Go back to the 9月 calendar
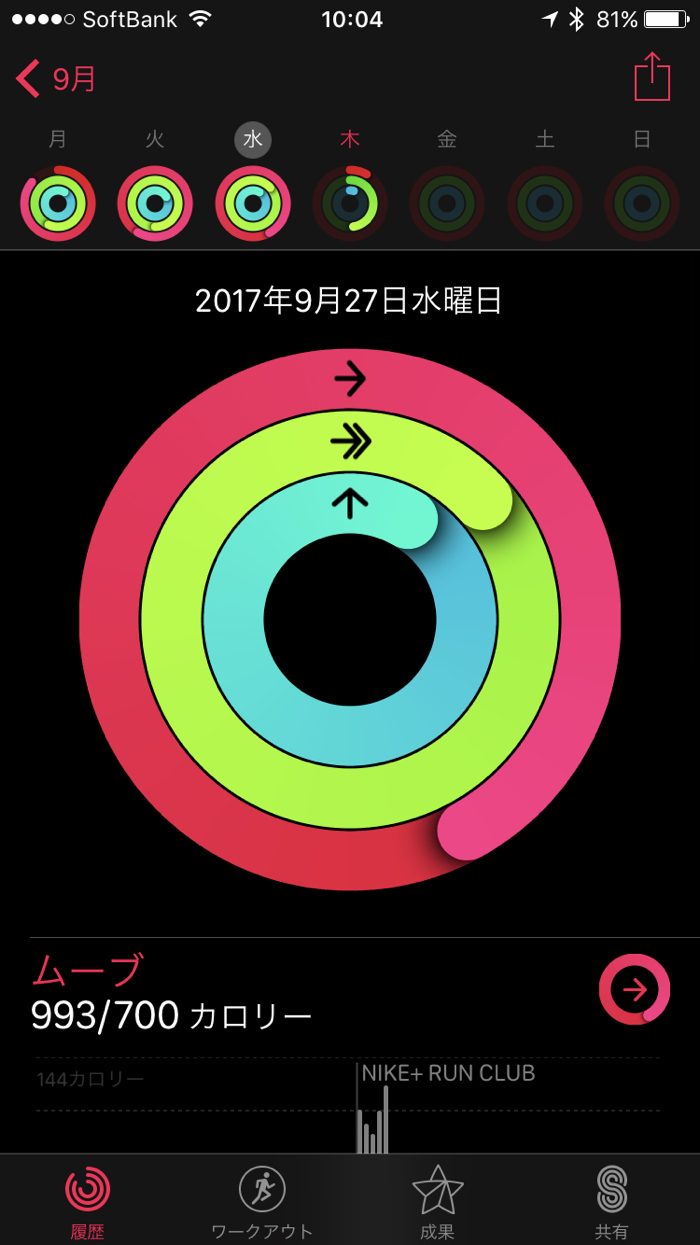This screenshot has height=1245, width=700. 57,78
